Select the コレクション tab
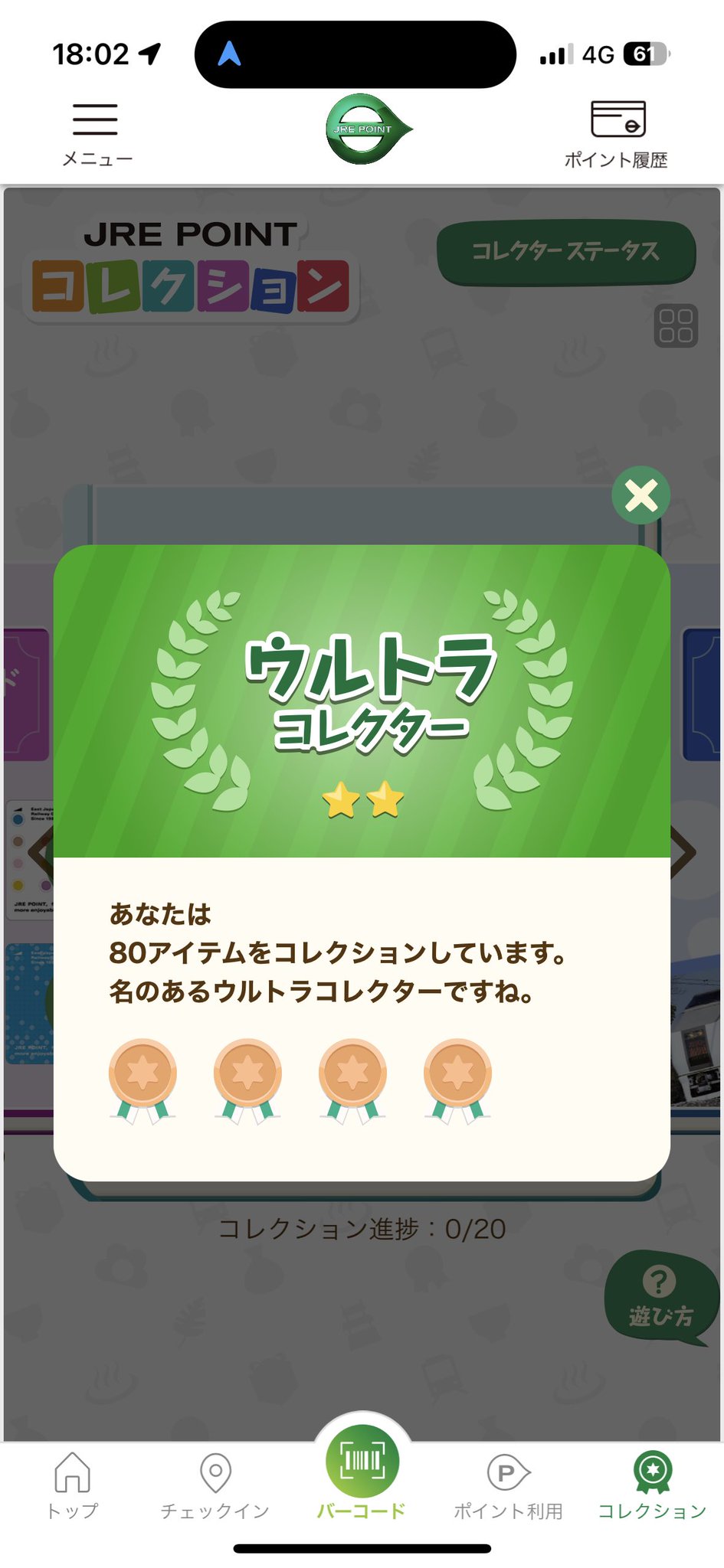 click(x=652, y=1485)
